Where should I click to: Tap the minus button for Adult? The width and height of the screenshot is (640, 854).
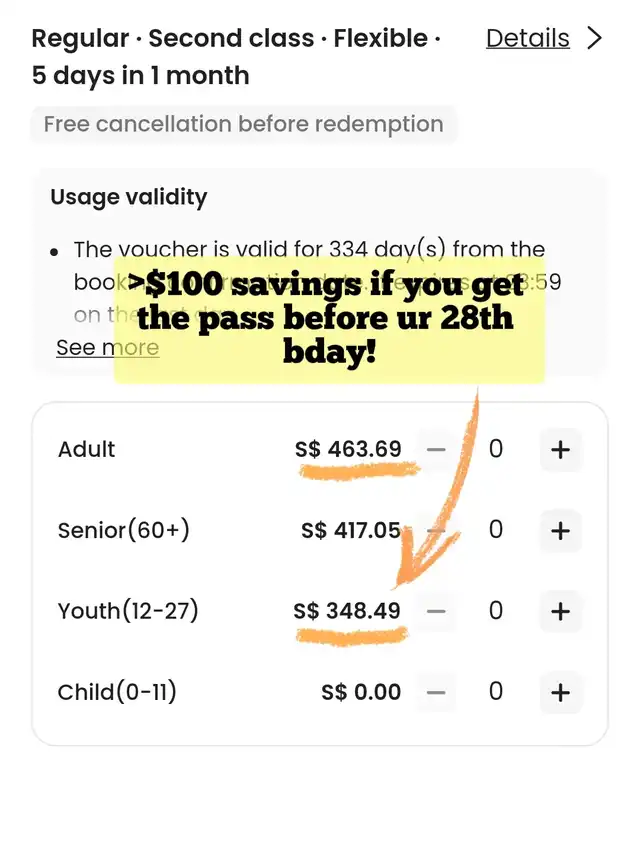436,450
